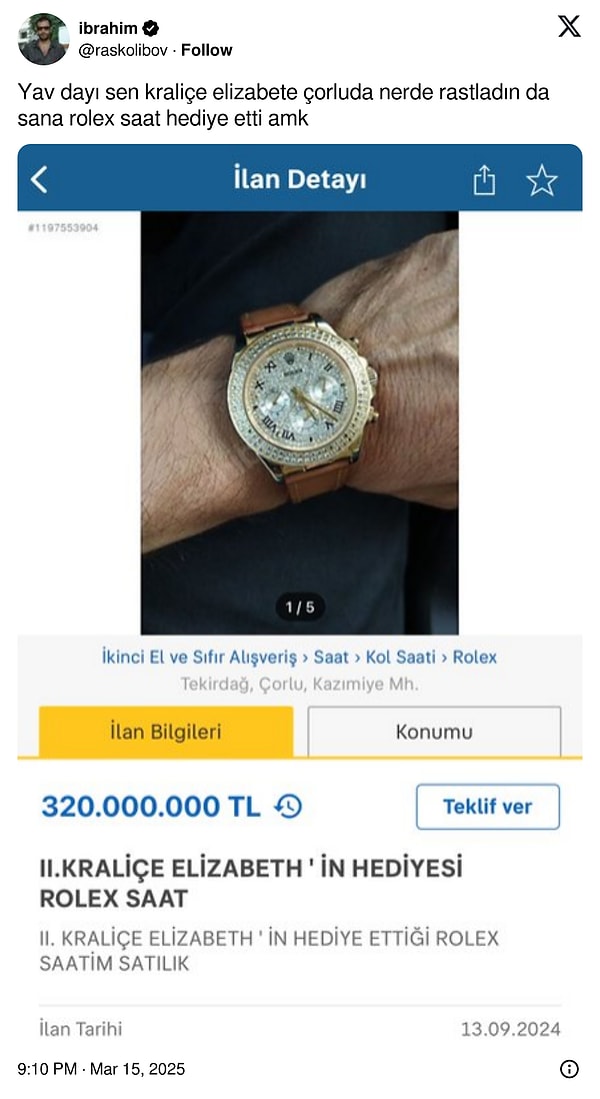Open the tweet info icon
The image size is (600, 1099).
pyautogui.click(x=569, y=1069)
